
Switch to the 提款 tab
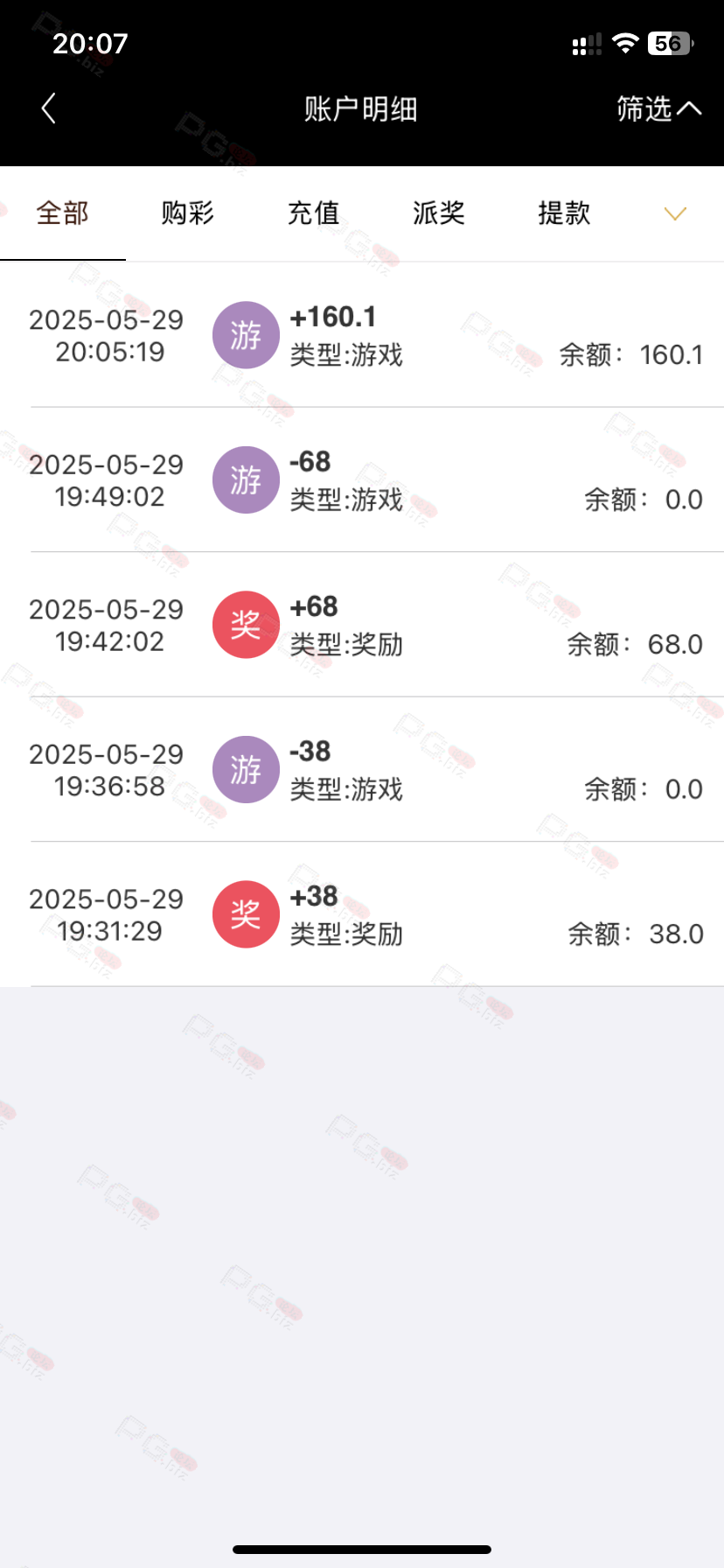564,213
